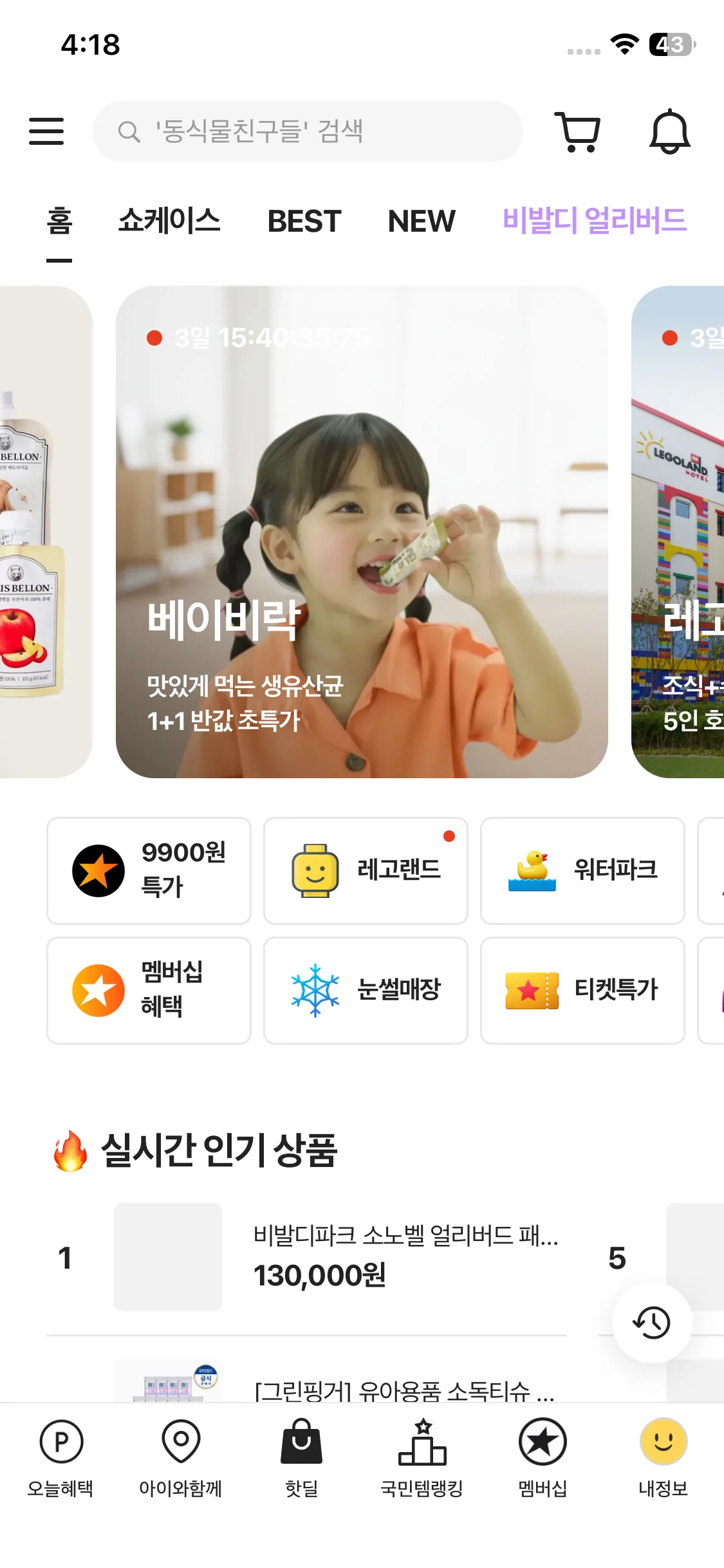Open the 티켓특가 shortcut
Screen dimensions: 724x1568
point(582,990)
